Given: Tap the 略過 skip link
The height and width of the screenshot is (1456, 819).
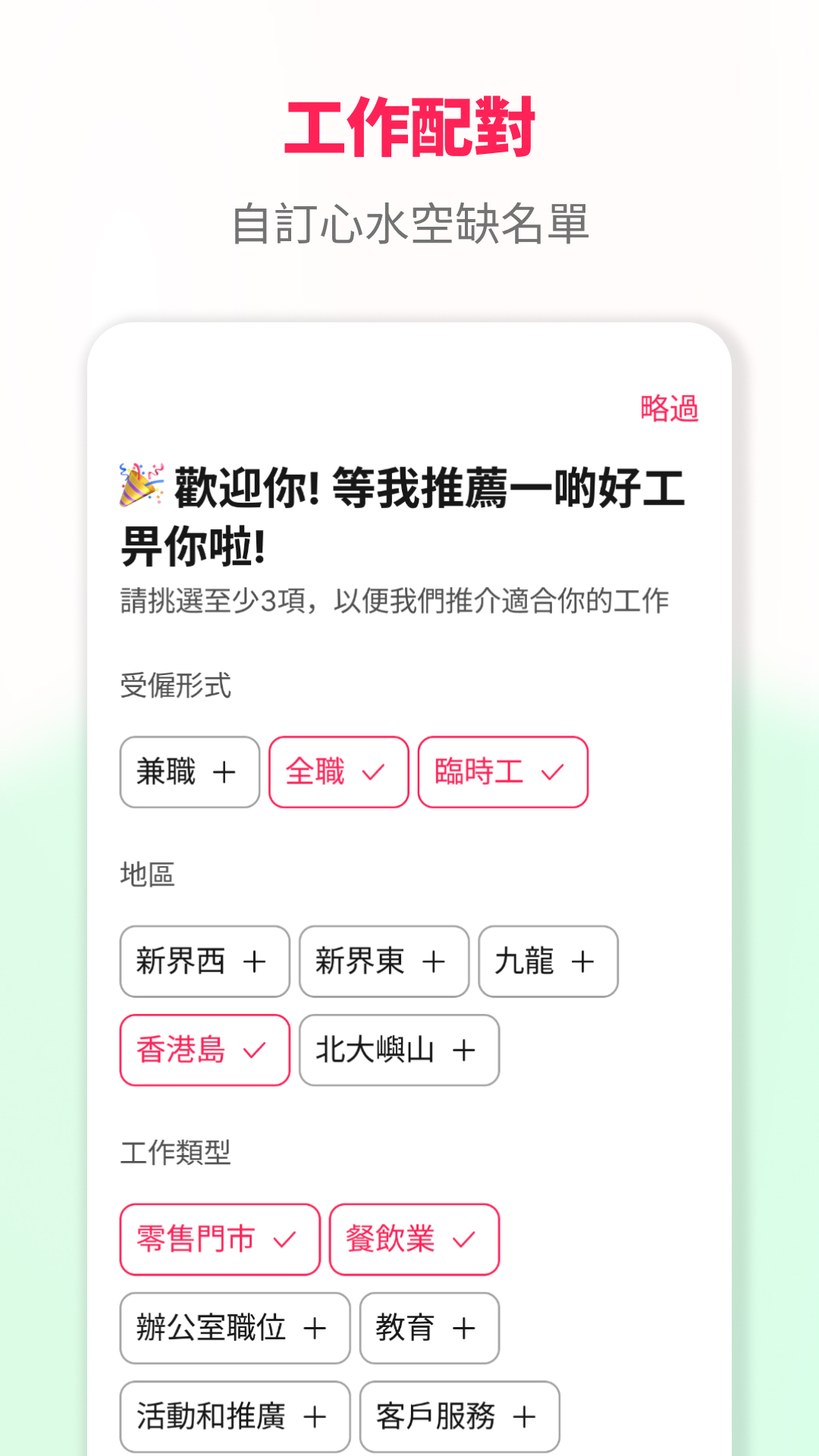Looking at the screenshot, I should coord(667,408).
